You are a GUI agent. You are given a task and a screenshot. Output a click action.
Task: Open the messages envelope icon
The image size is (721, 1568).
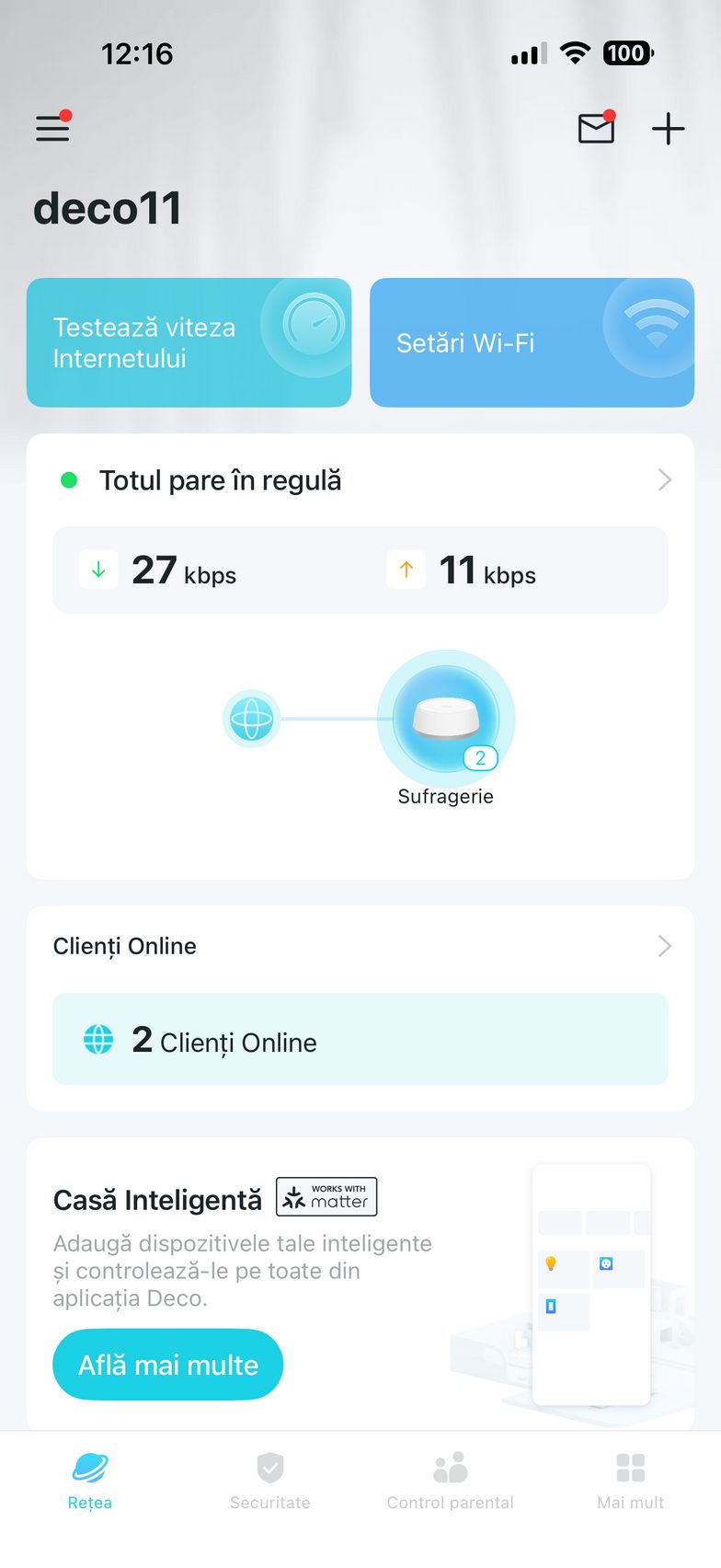[x=596, y=129]
